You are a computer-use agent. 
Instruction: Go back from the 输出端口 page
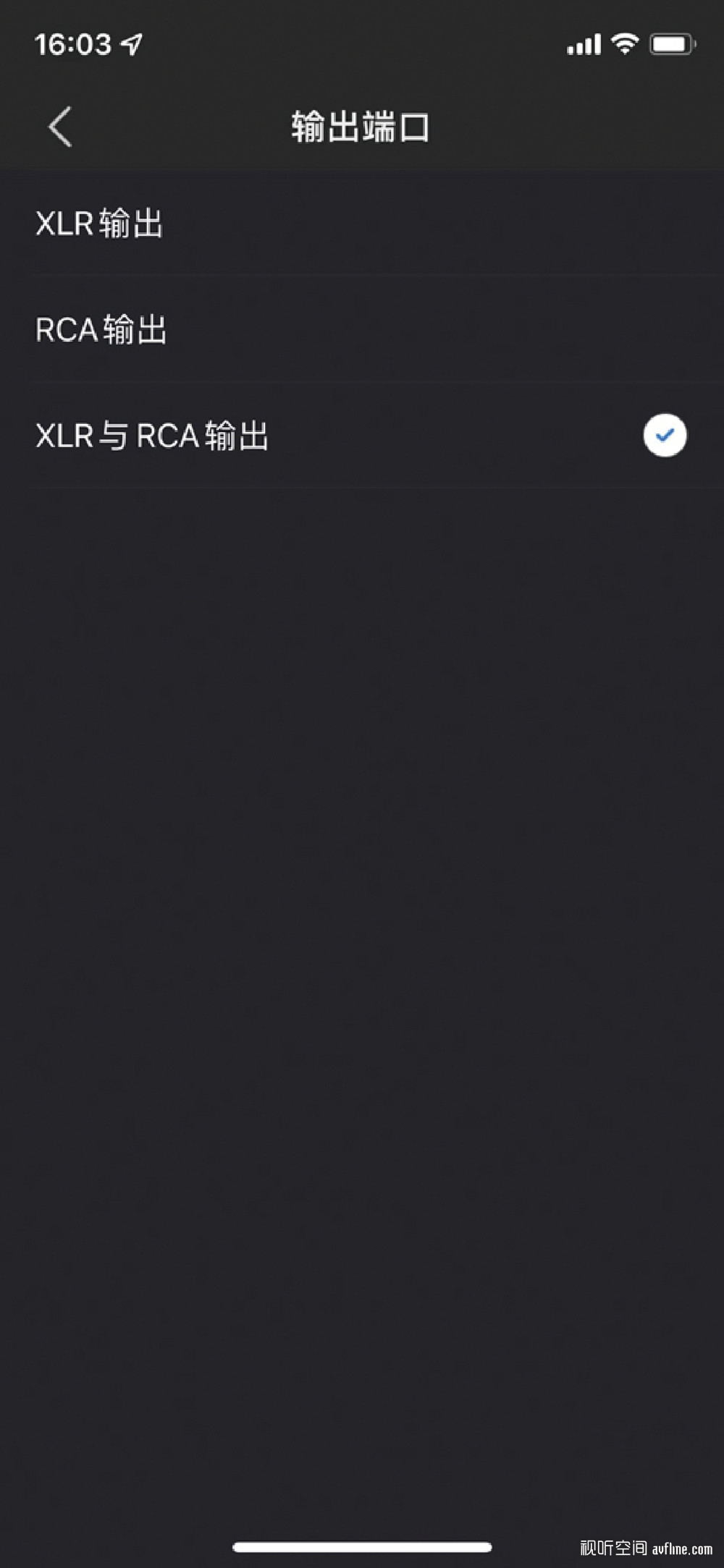[60, 127]
